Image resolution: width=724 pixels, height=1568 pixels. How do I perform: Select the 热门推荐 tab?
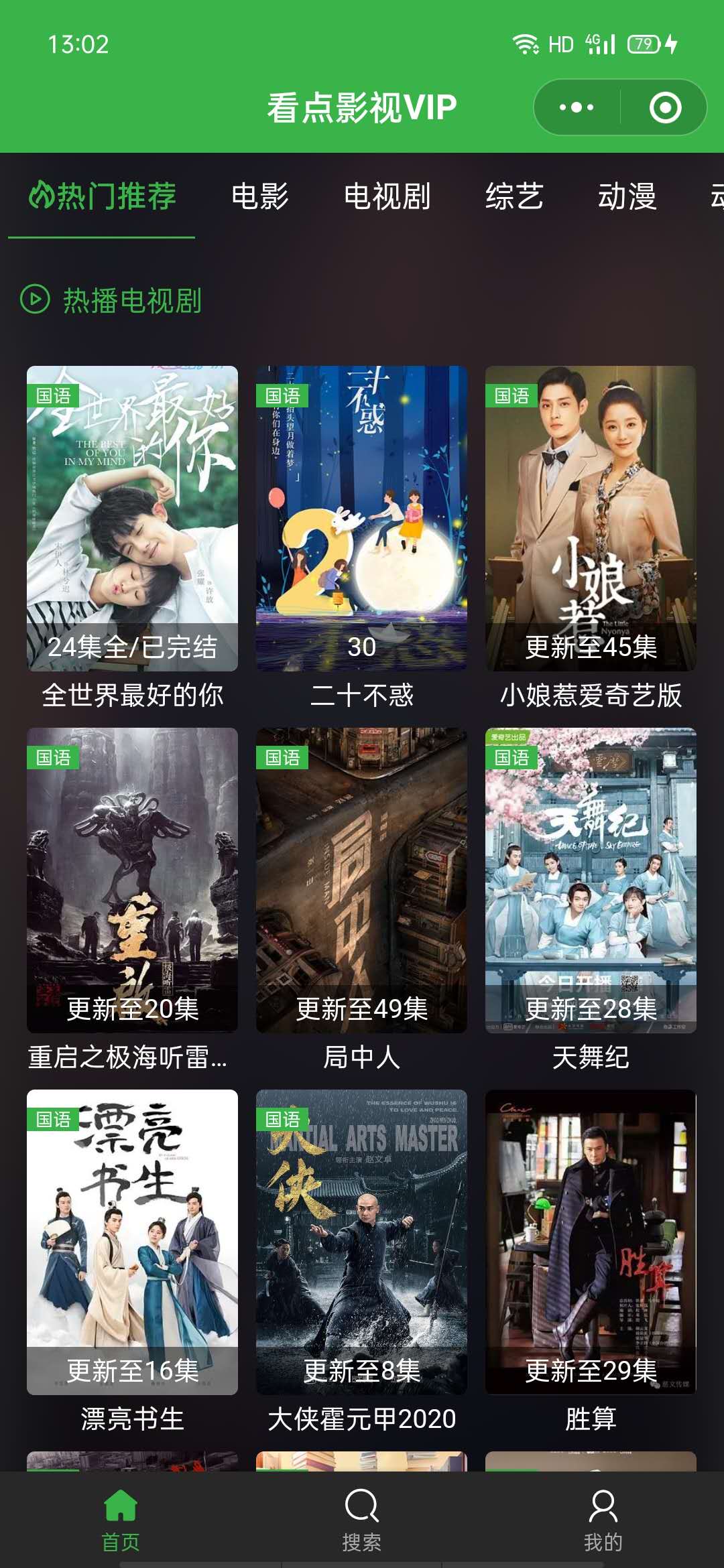pyautogui.click(x=102, y=196)
